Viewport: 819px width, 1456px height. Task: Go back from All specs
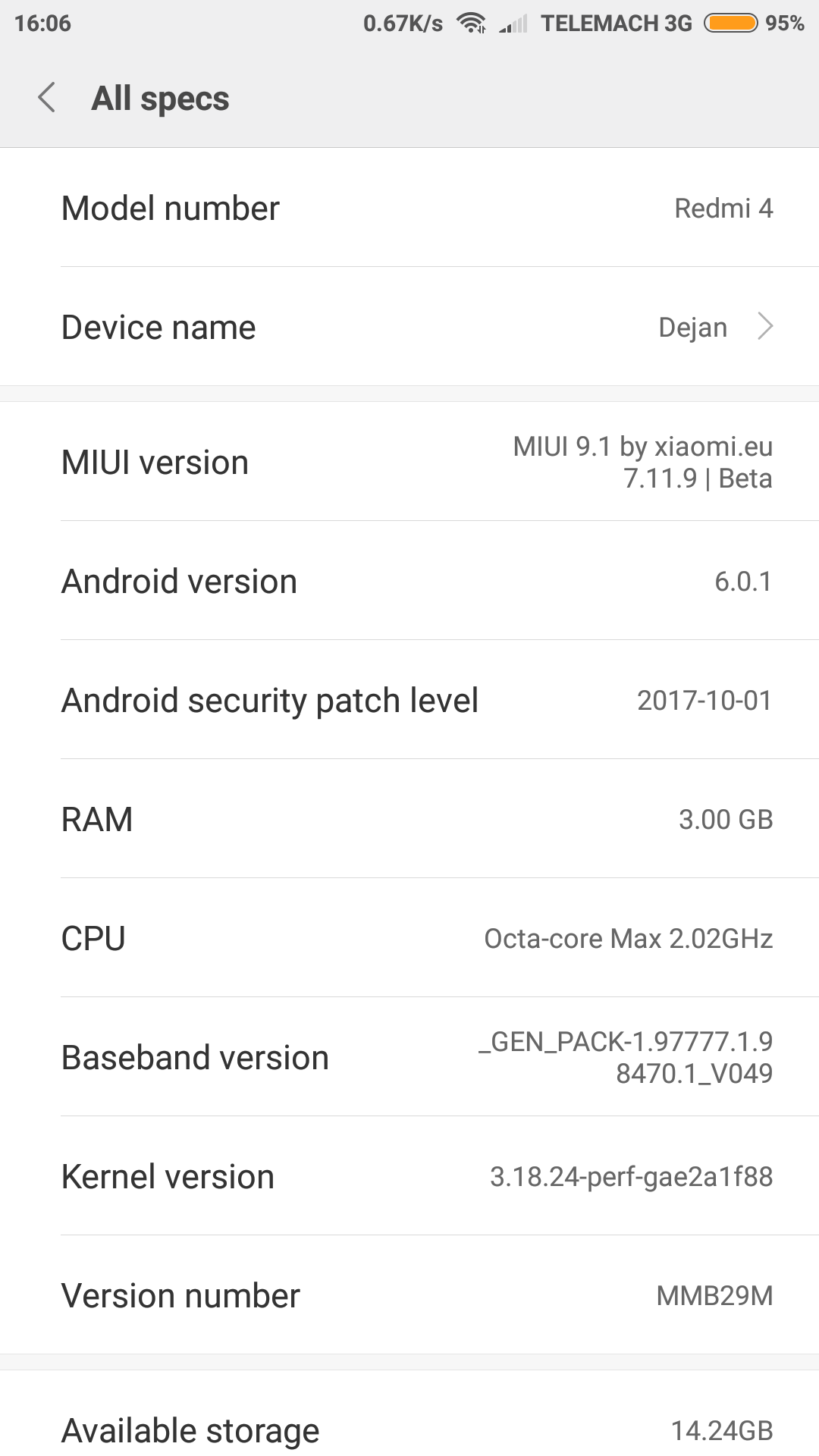(x=47, y=98)
